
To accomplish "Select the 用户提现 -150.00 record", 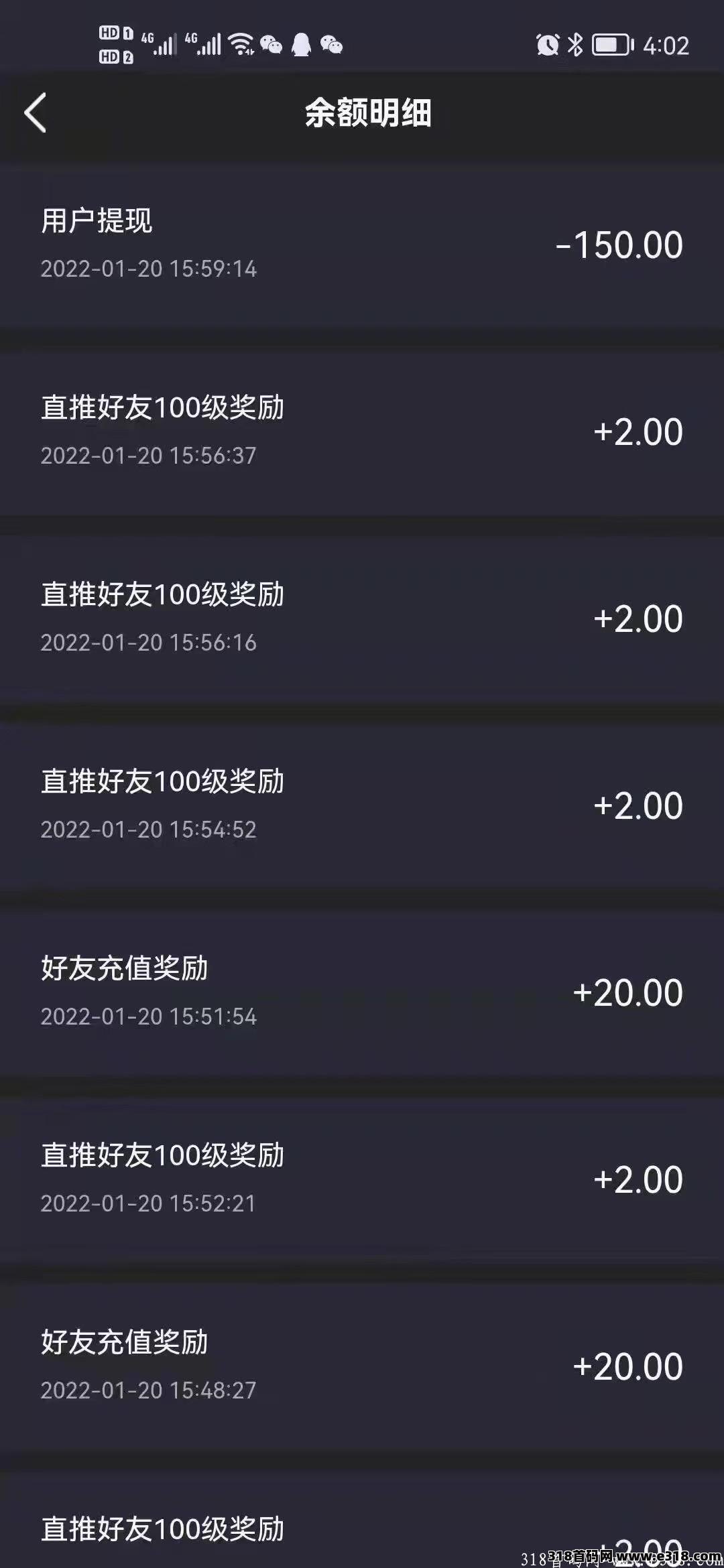I will [362, 245].
